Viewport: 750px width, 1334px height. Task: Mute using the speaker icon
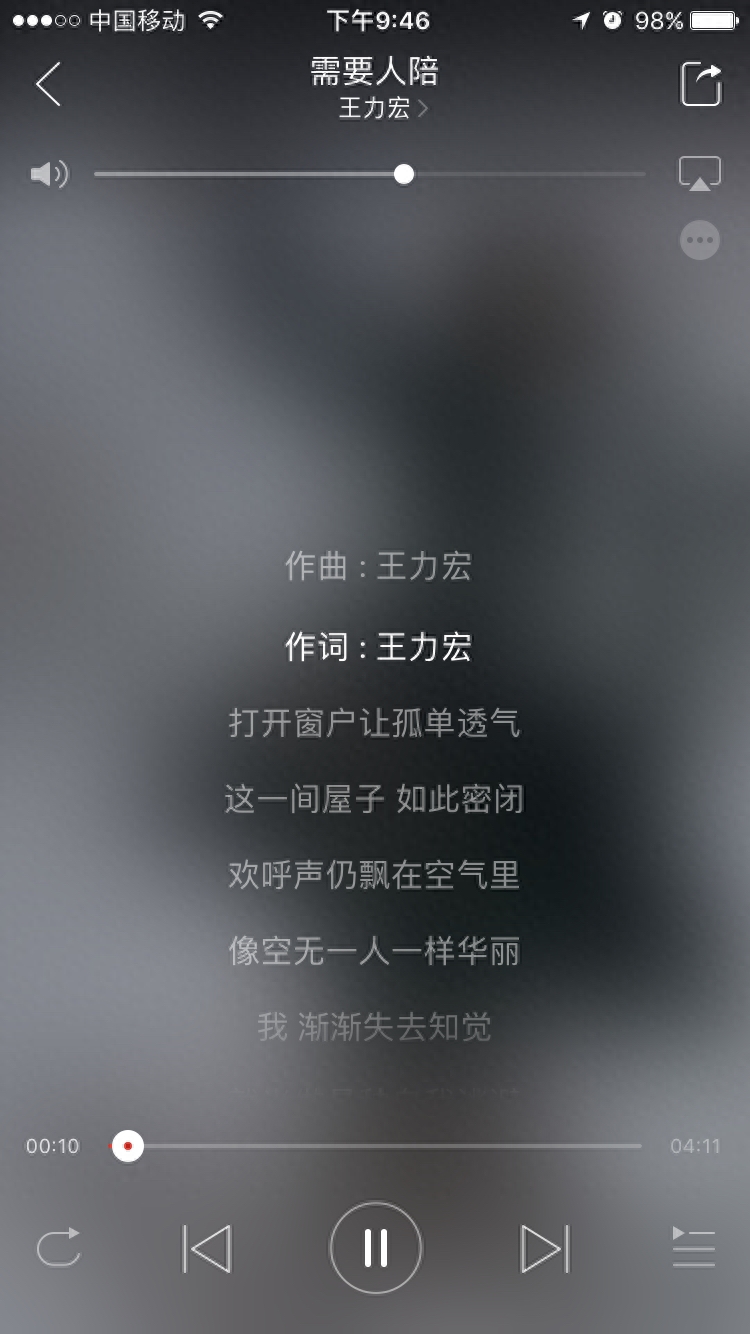(48, 174)
